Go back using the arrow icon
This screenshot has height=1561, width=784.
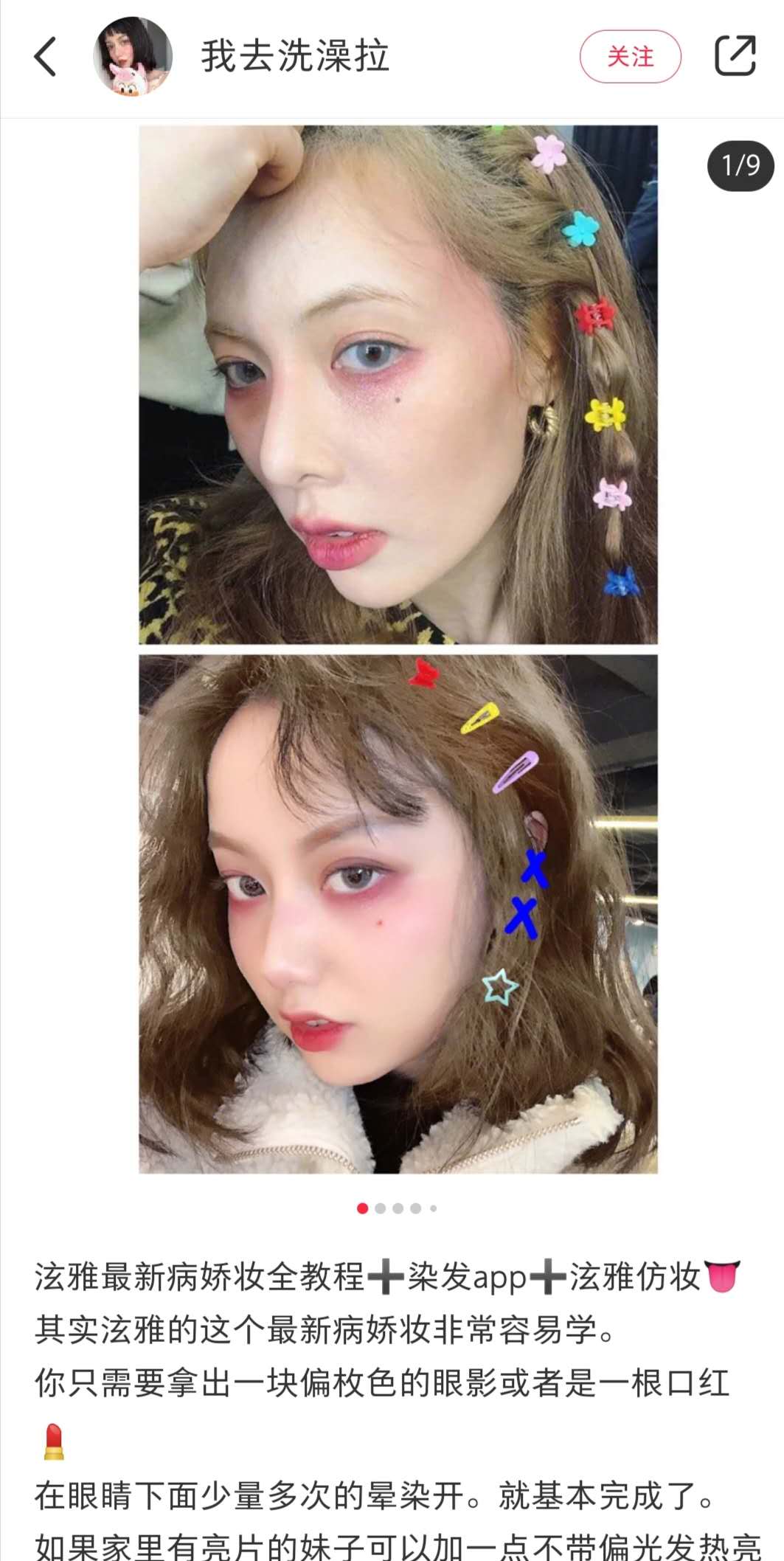[x=45, y=57]
